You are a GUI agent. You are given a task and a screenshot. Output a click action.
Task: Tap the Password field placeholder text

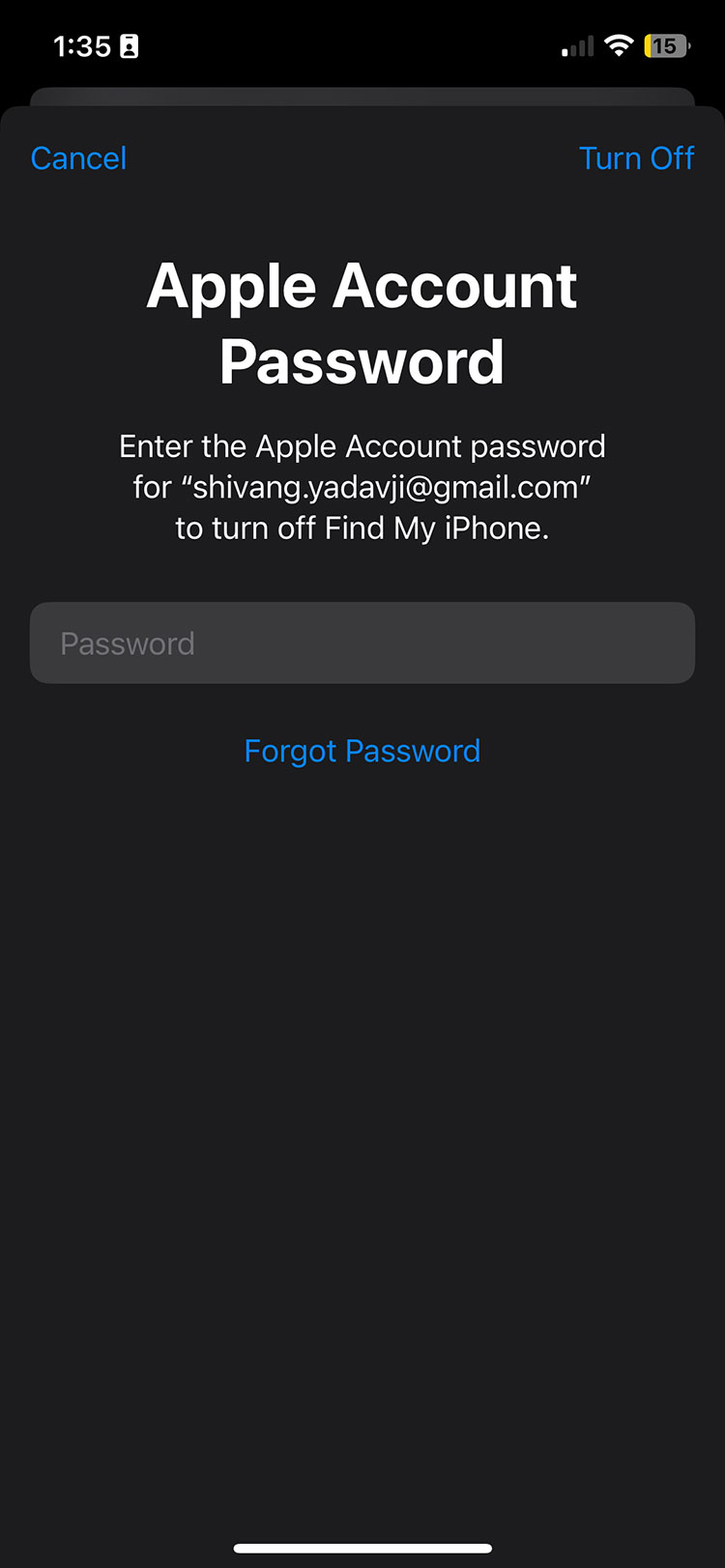coord(128,642)
